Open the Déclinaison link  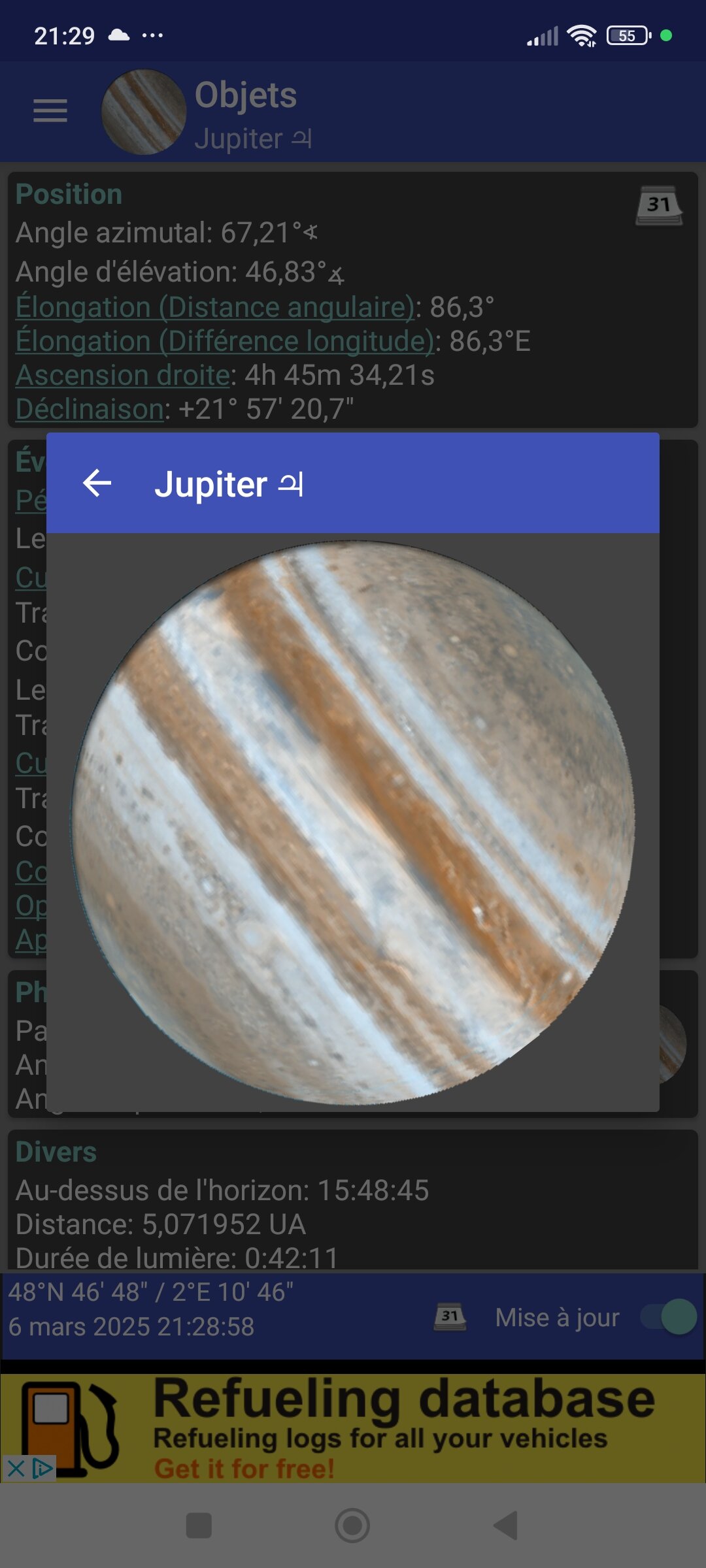pos(90,409)
